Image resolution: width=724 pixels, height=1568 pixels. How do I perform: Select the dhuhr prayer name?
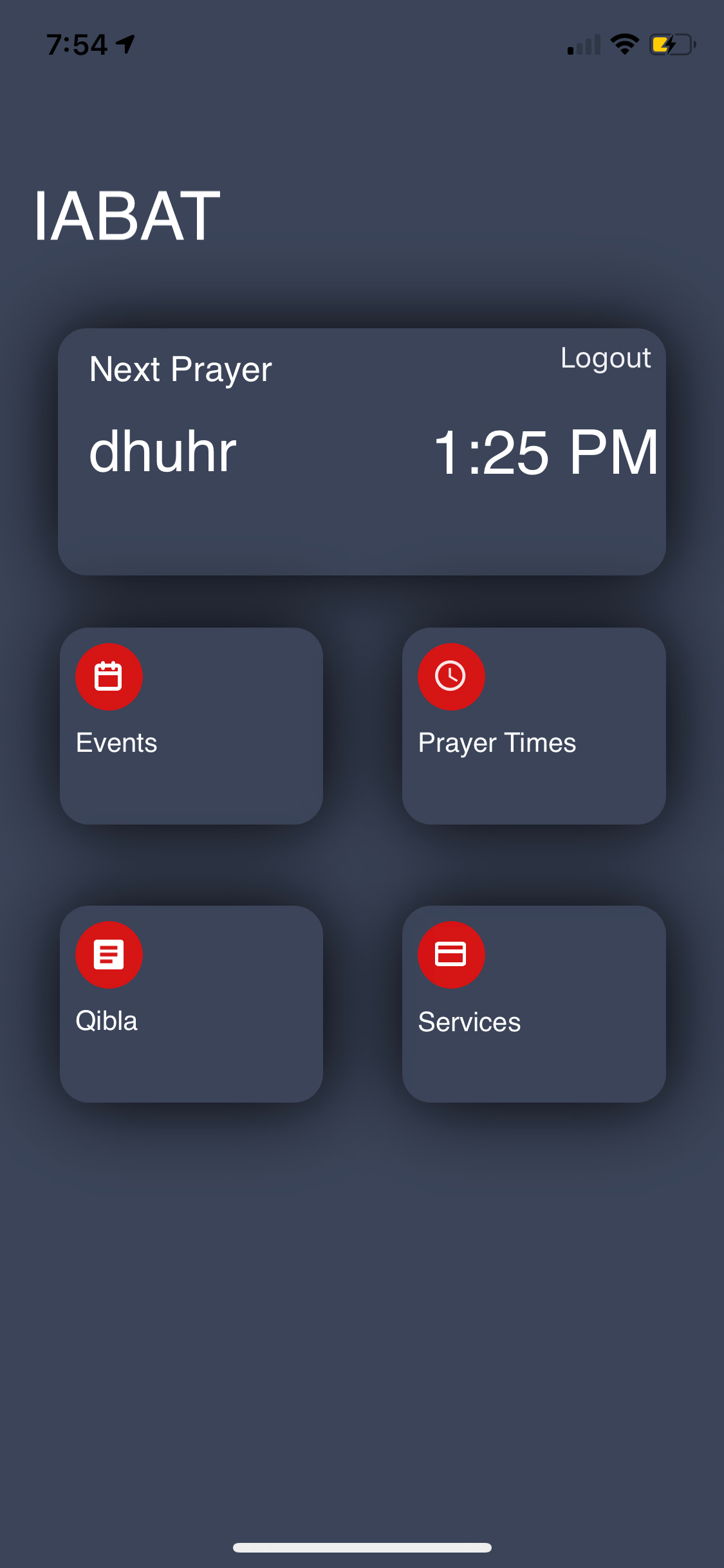[163, 451]
